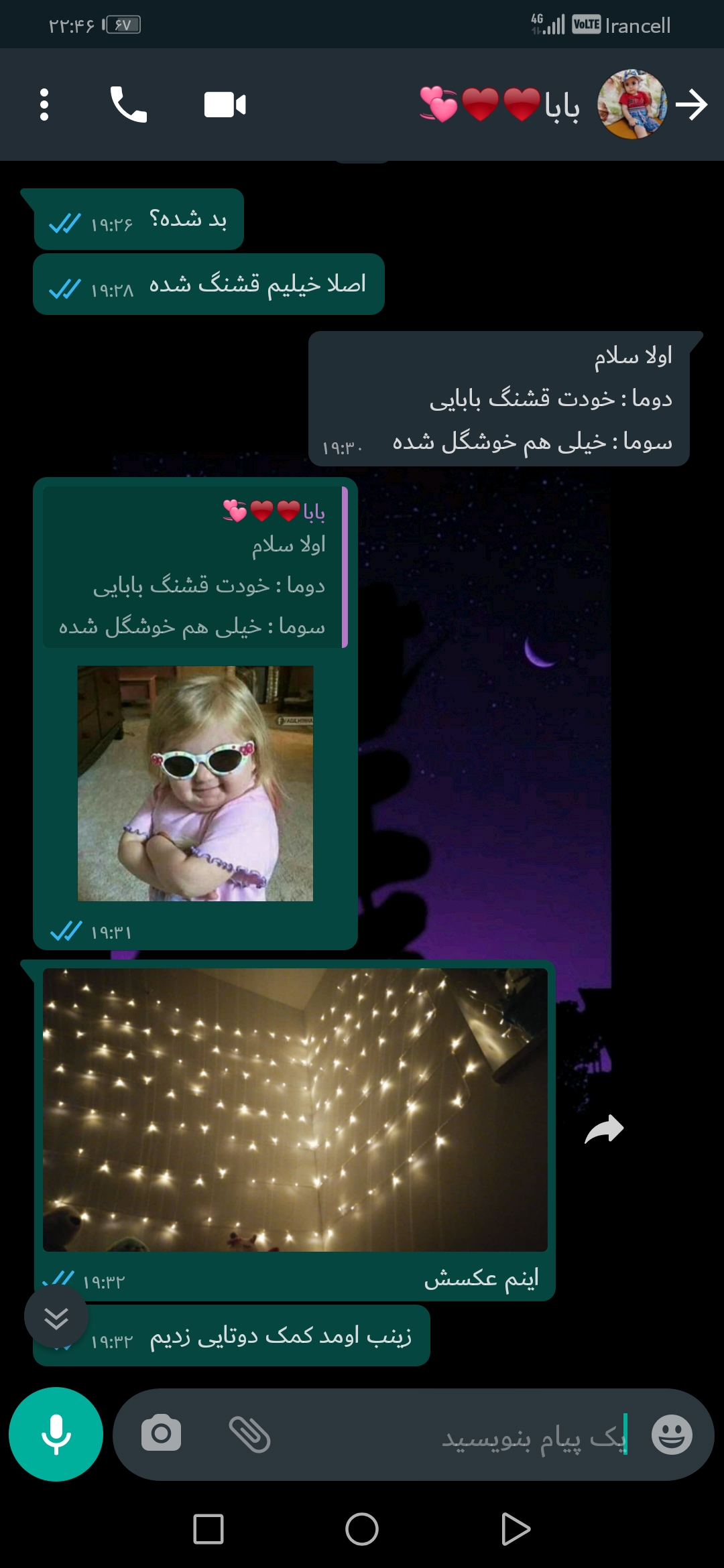
Task: Open the emoji picker
Action: tap(672, 1434)
